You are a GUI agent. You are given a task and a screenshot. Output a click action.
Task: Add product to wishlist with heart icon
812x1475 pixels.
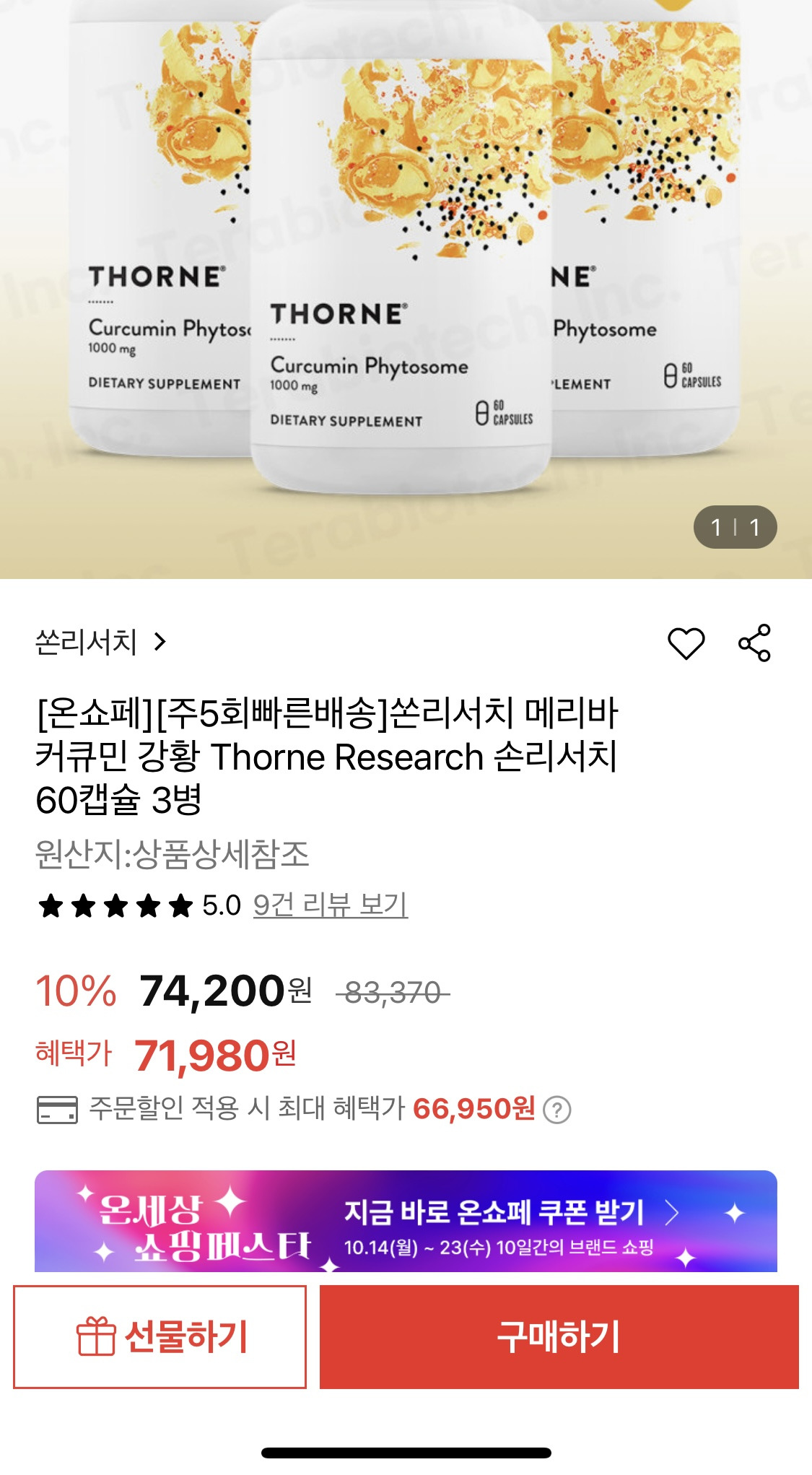[x=686, y=643]
